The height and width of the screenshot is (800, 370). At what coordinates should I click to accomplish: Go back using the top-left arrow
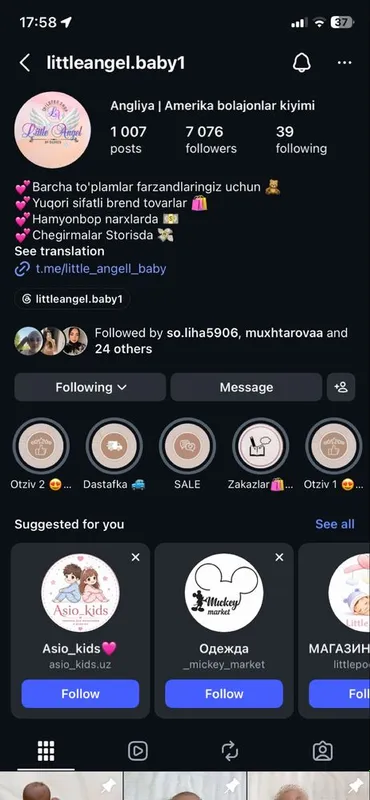[24, 63]
